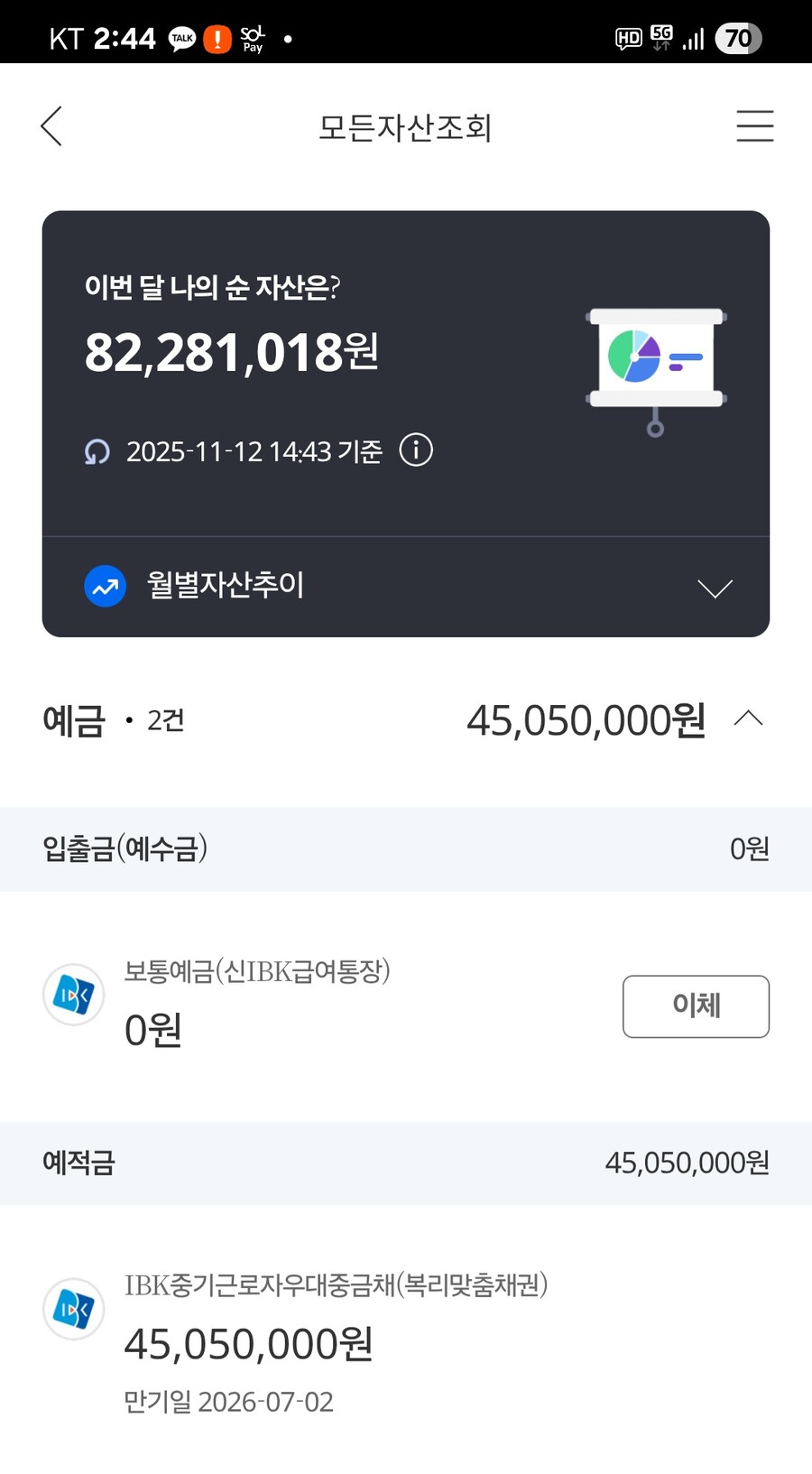Image resolution: width=812 pixels, height=1474 pixels.
Task: Tap the 이체 button
Action: [x=695, y=1006]
